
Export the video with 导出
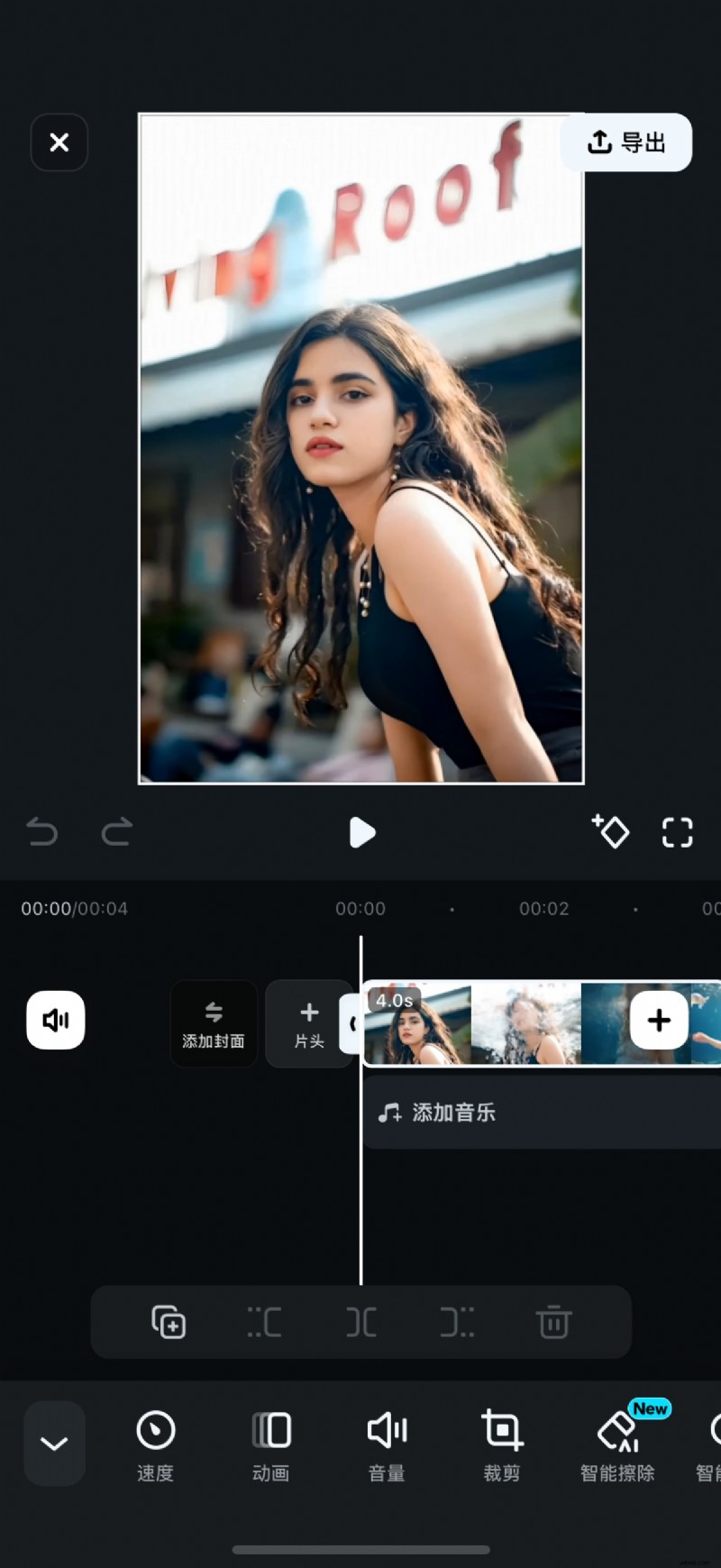tap(626, 142)
